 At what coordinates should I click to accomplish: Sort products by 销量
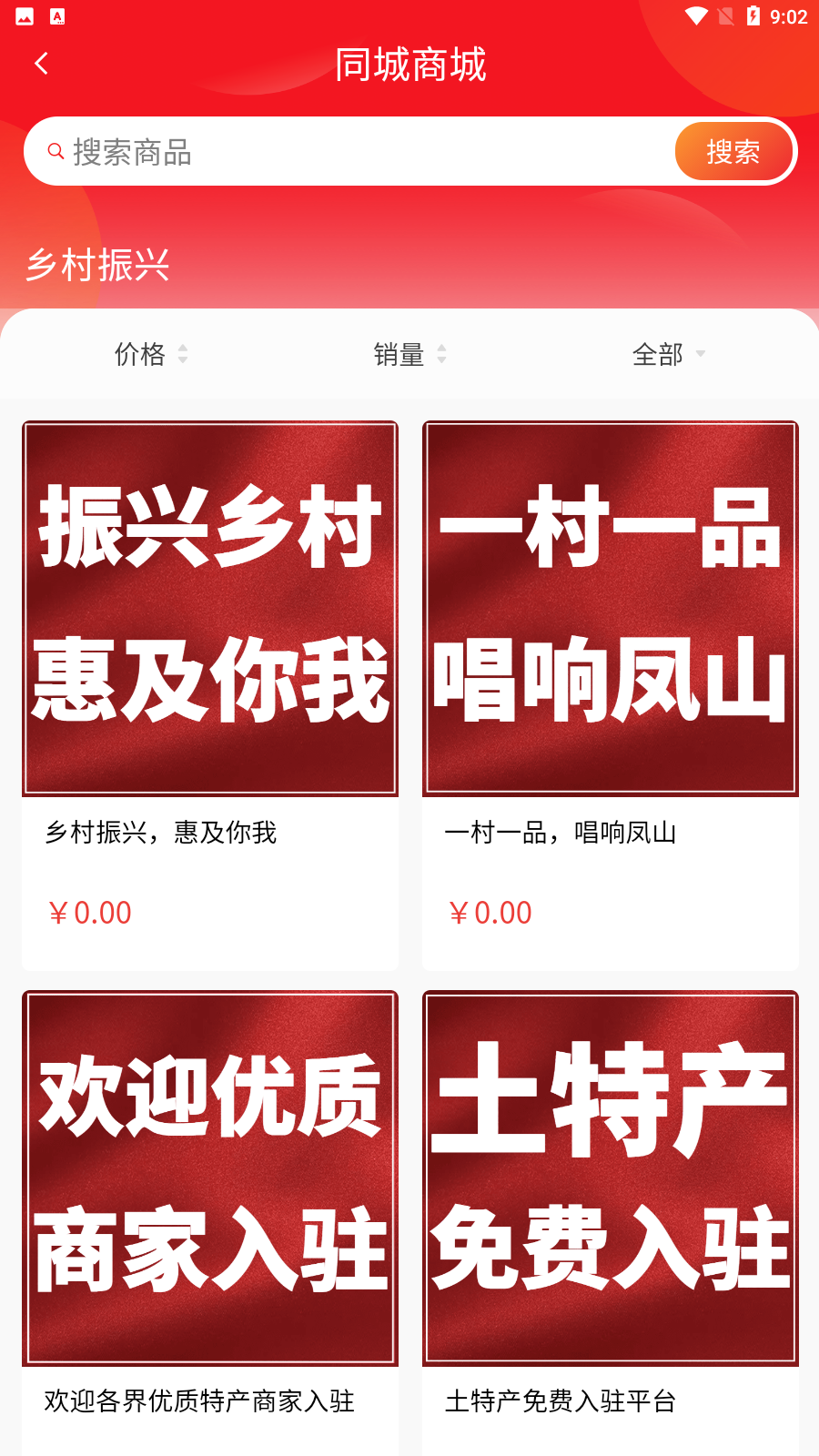(x=409, y=354)
